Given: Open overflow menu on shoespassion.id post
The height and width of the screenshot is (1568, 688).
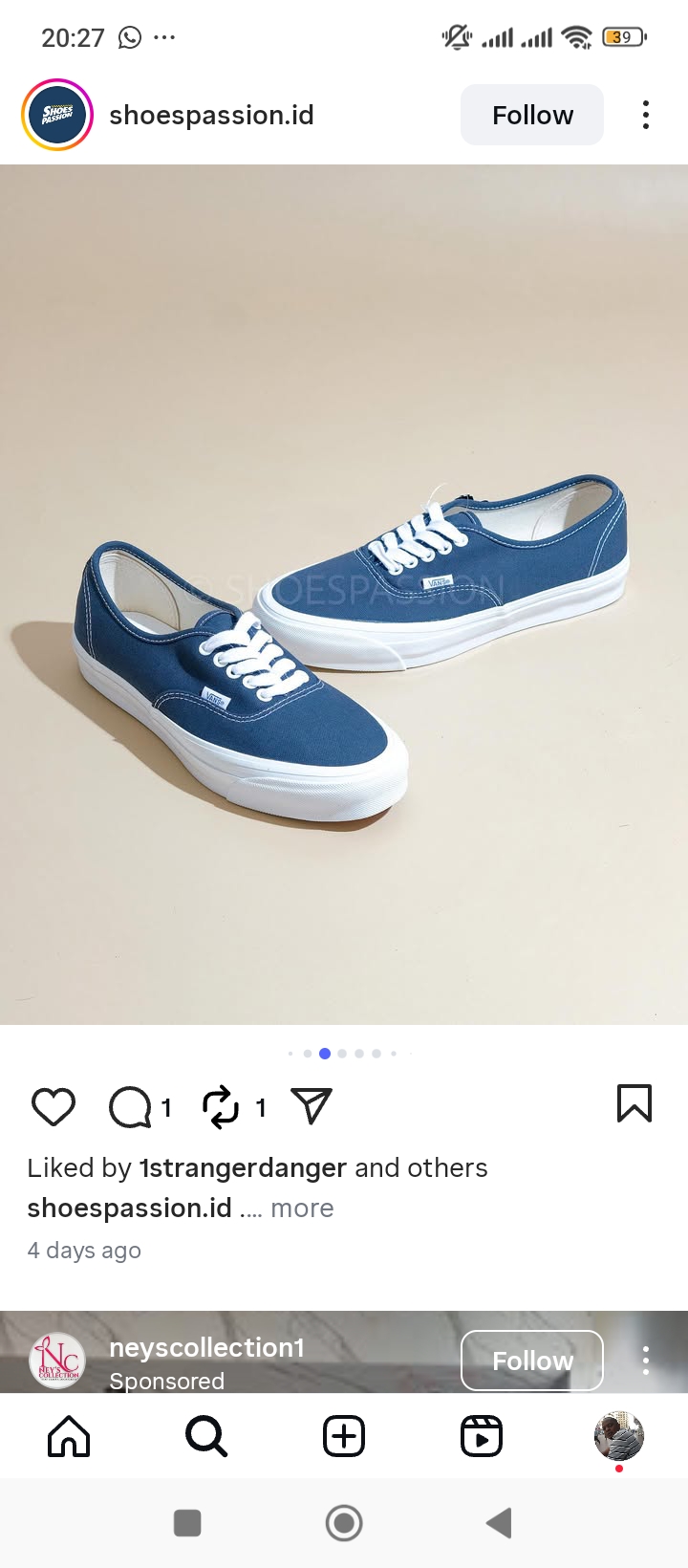Looking at the screenshot, I should 646,115.
